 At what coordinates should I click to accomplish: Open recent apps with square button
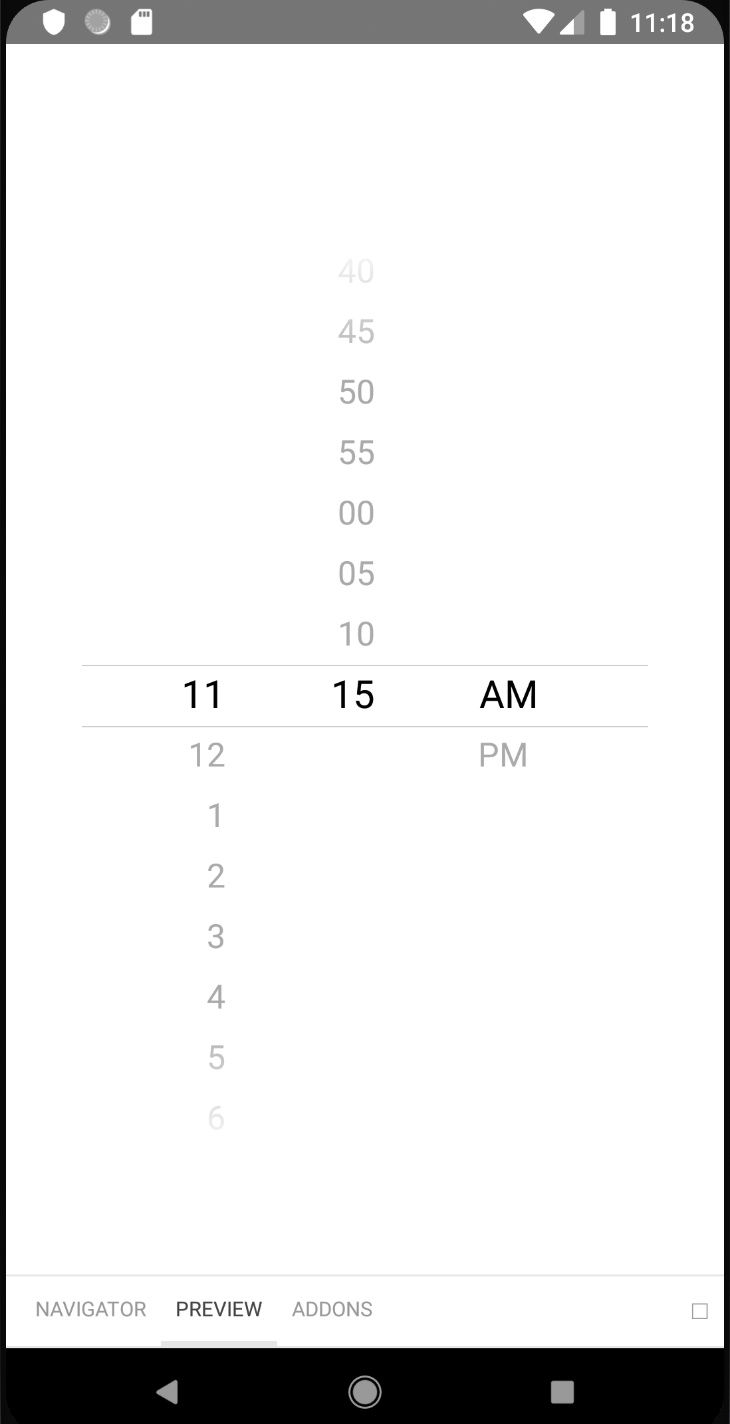click(563, 1390)
